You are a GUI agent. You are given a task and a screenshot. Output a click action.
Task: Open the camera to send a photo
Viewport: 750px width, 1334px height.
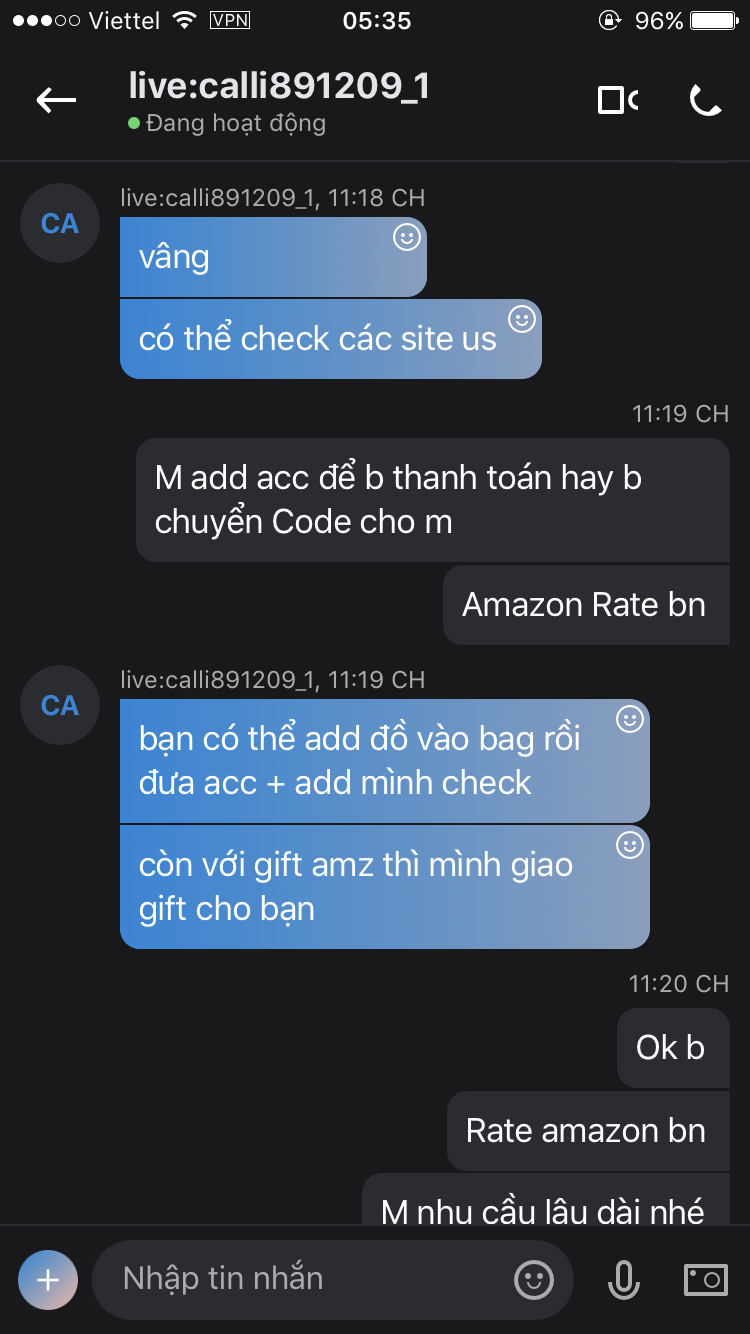(x=705, y=1279)
